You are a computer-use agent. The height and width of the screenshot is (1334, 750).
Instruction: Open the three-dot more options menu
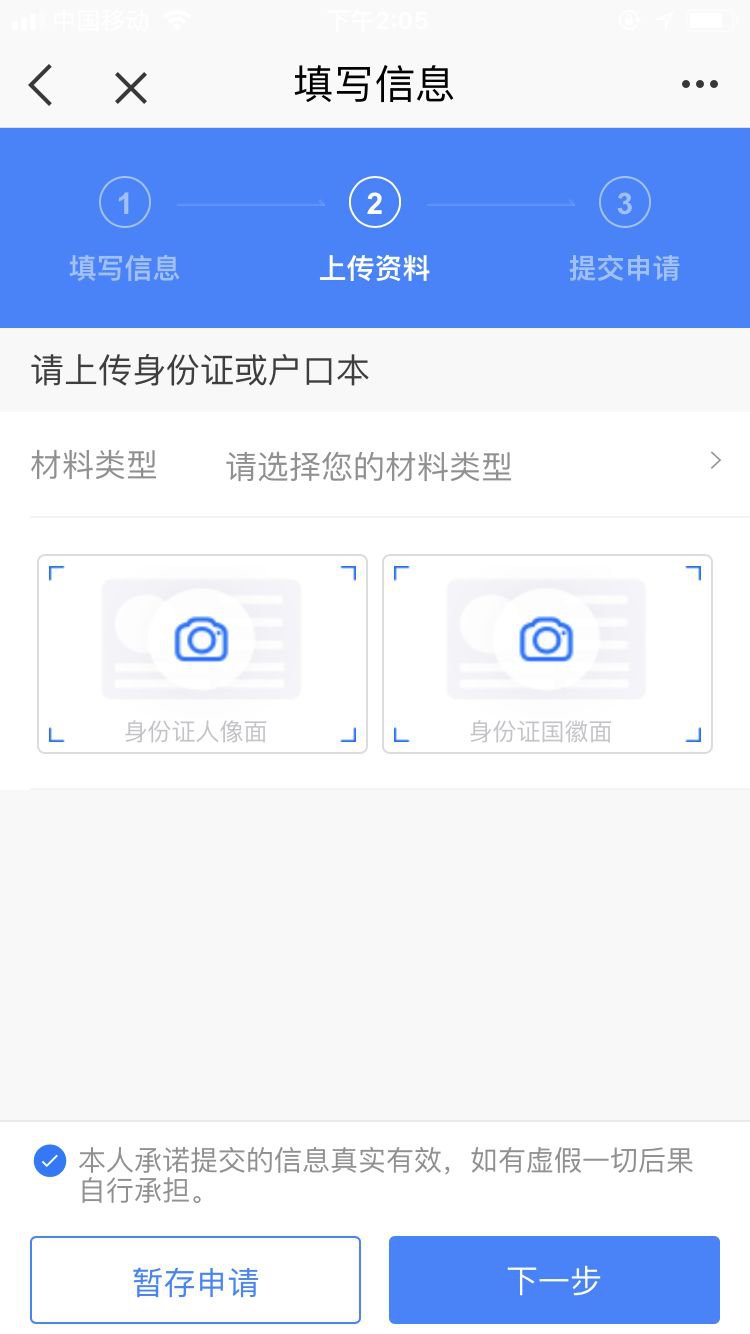(699, 85)
